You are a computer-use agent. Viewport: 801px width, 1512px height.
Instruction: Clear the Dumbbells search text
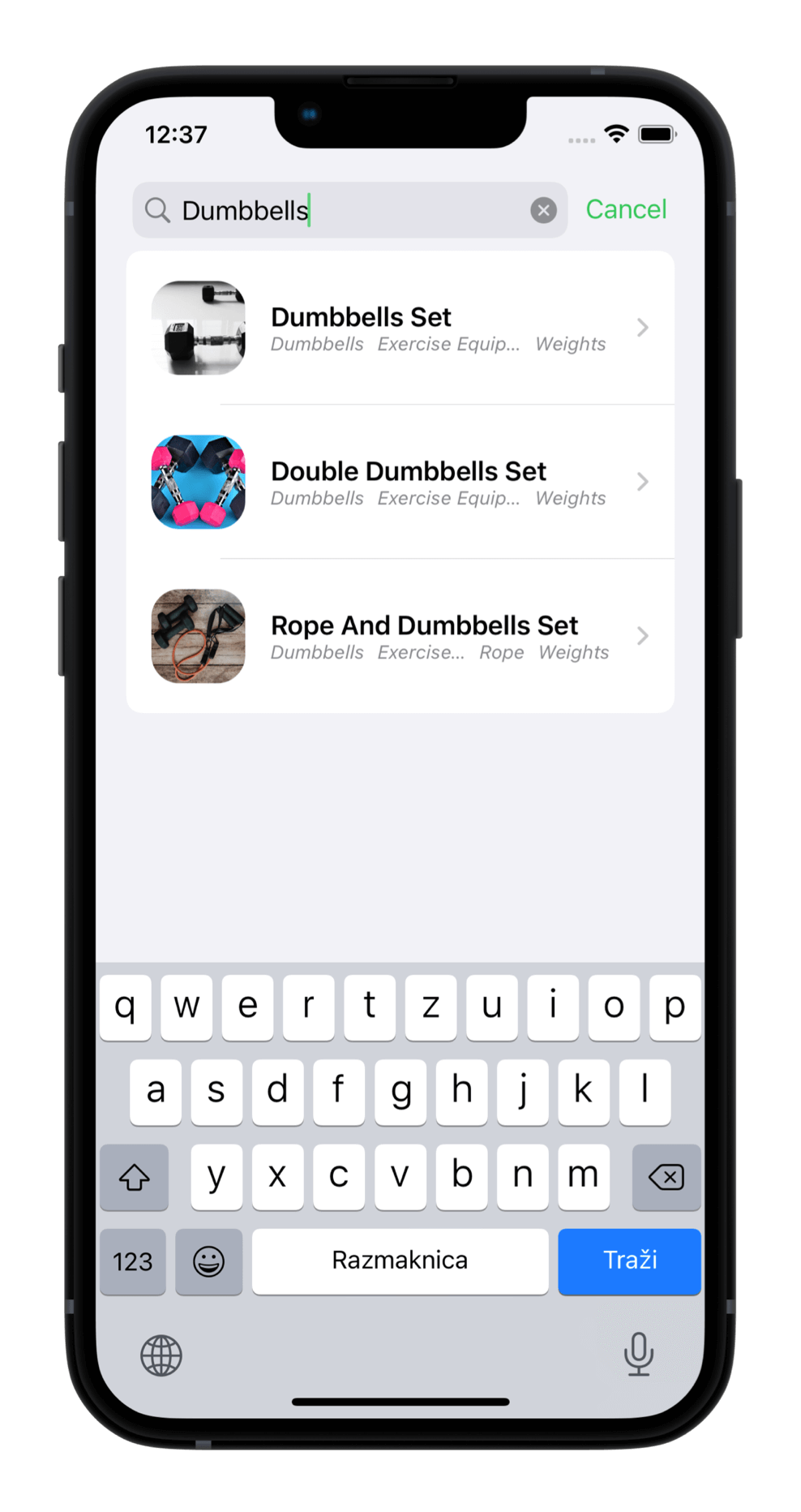(x=543, y=211)
